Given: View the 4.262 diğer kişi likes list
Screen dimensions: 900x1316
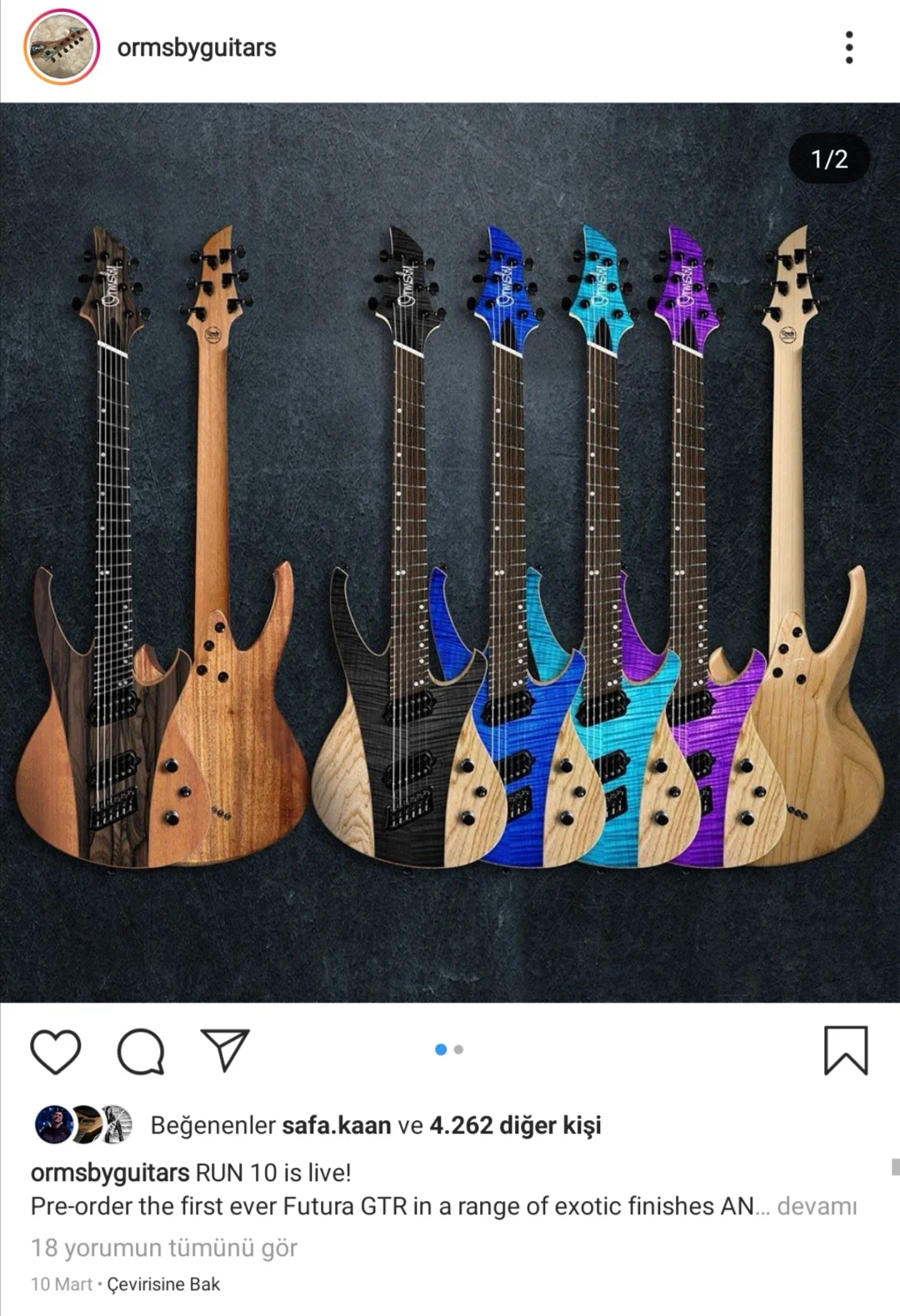Looking at the screenshot, I should pyautogui.click(x=515, y=1125).
